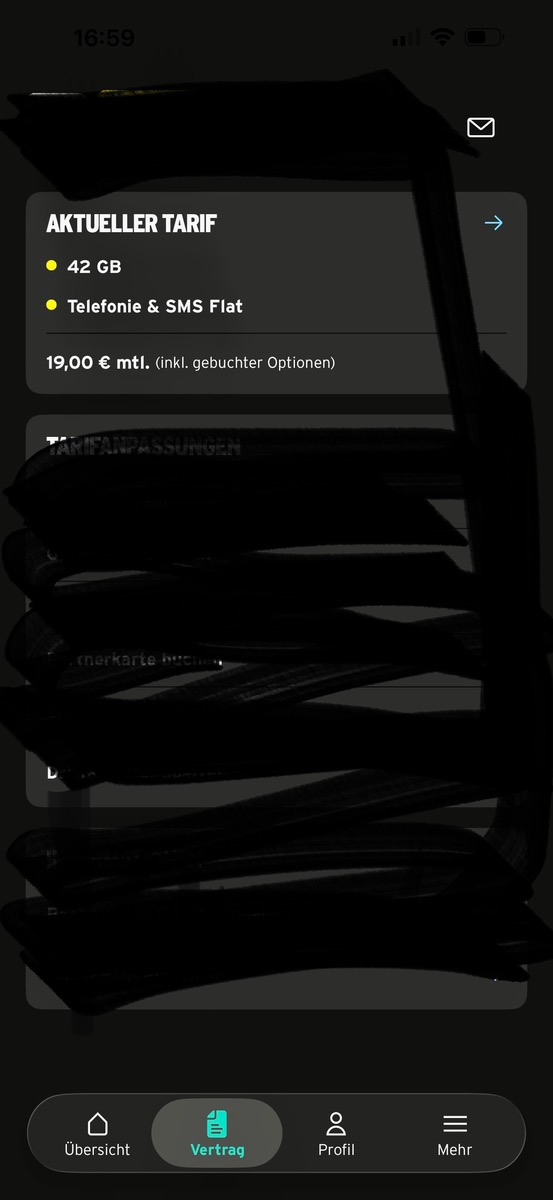Select the Vertrag tab
This screenshot has height=1200, width=553.
217,1134
